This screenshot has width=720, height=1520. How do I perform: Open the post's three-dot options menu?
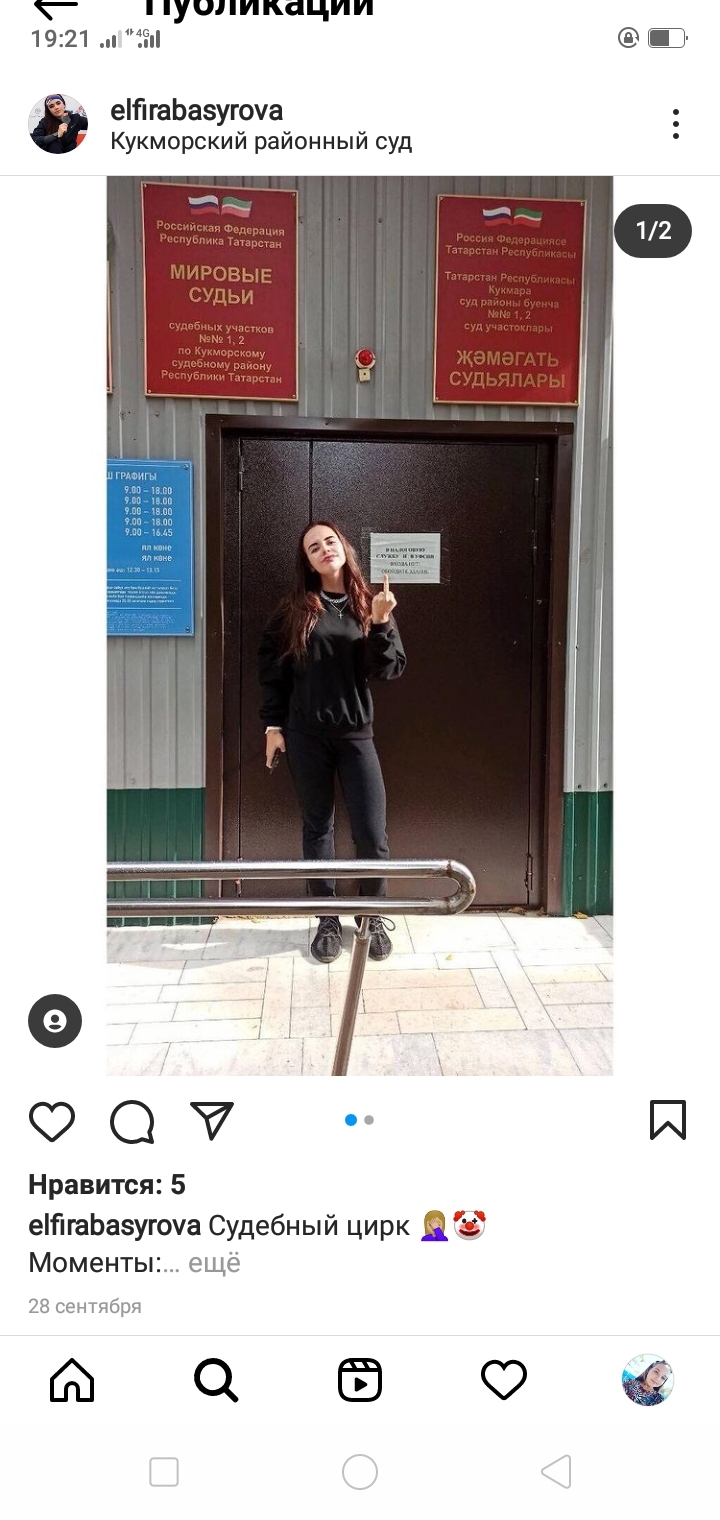(x=676, y=124)
